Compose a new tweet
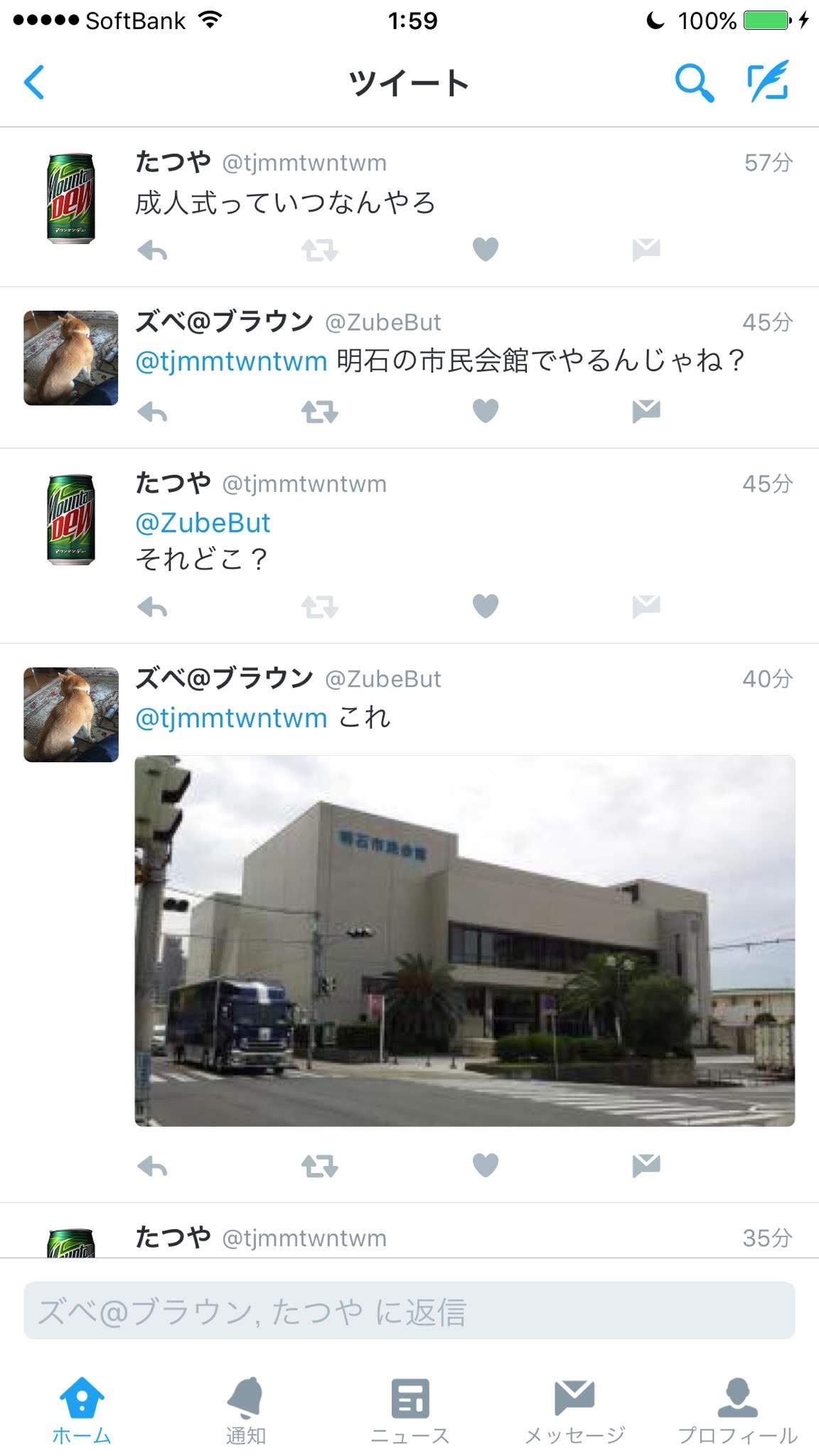 coord(769,82)
